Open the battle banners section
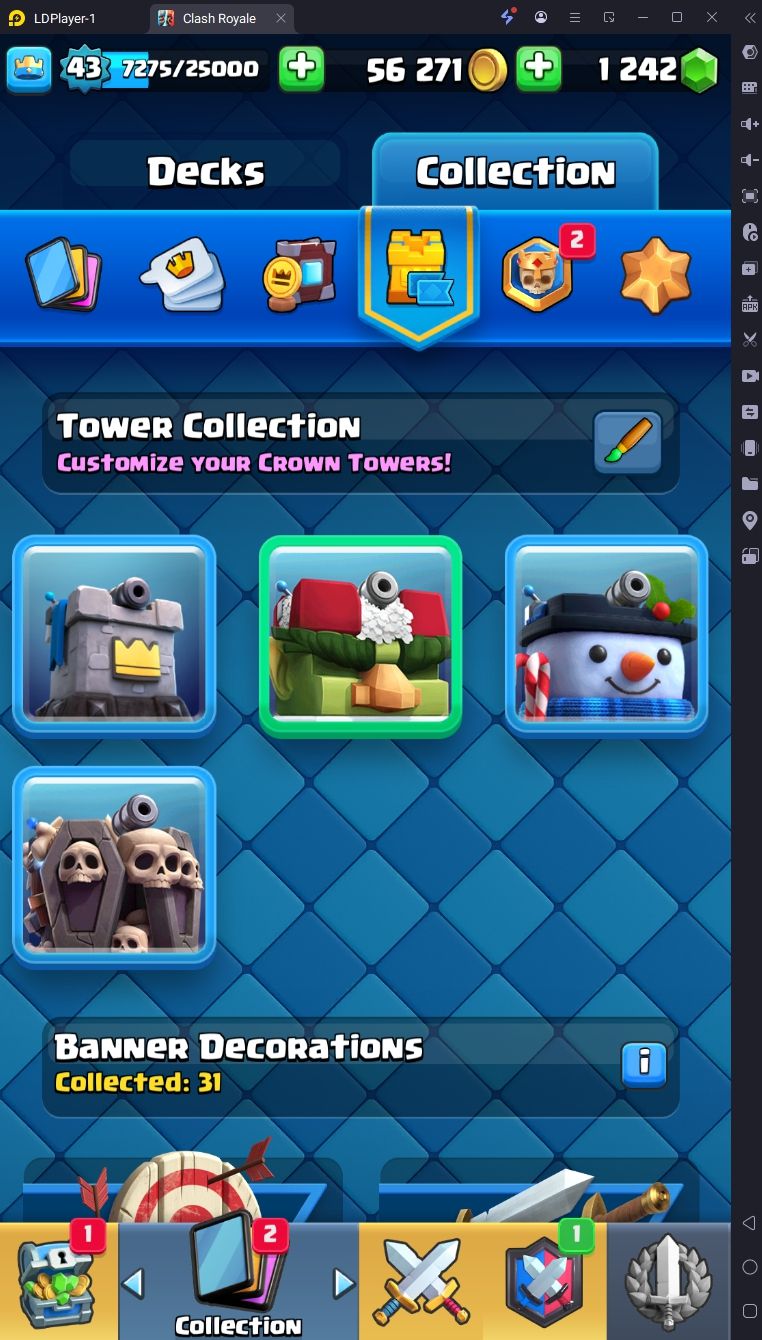 point(299,274)
